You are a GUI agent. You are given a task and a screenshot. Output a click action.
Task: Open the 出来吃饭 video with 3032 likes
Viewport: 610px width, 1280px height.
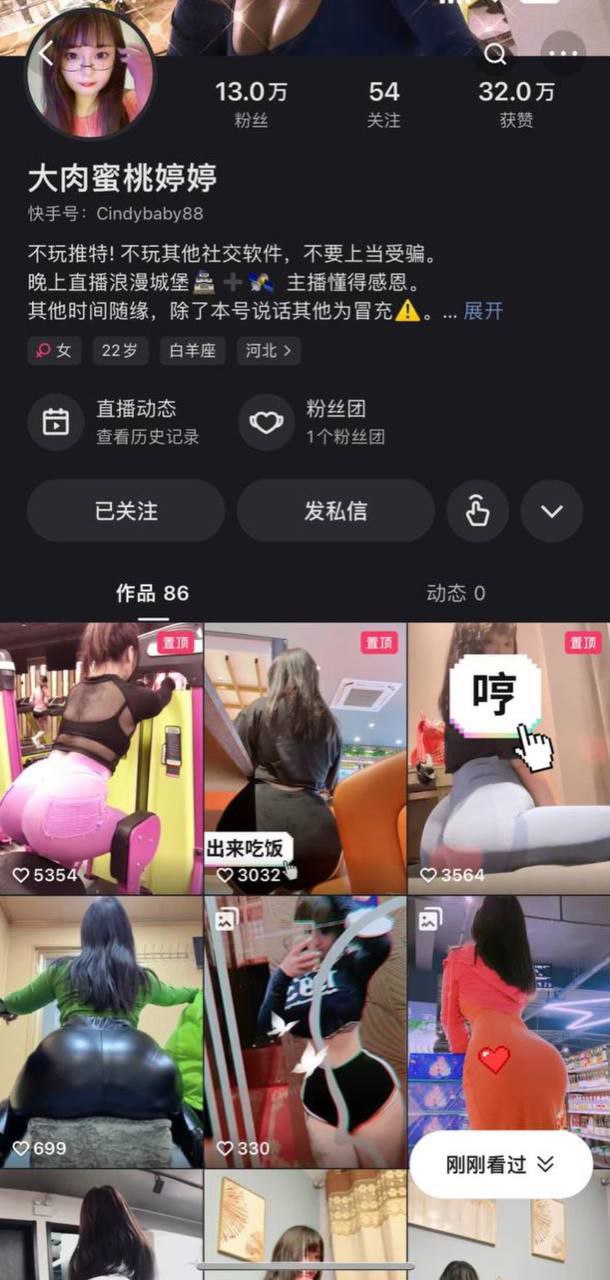pyautogui.click(x=305, y=758)
